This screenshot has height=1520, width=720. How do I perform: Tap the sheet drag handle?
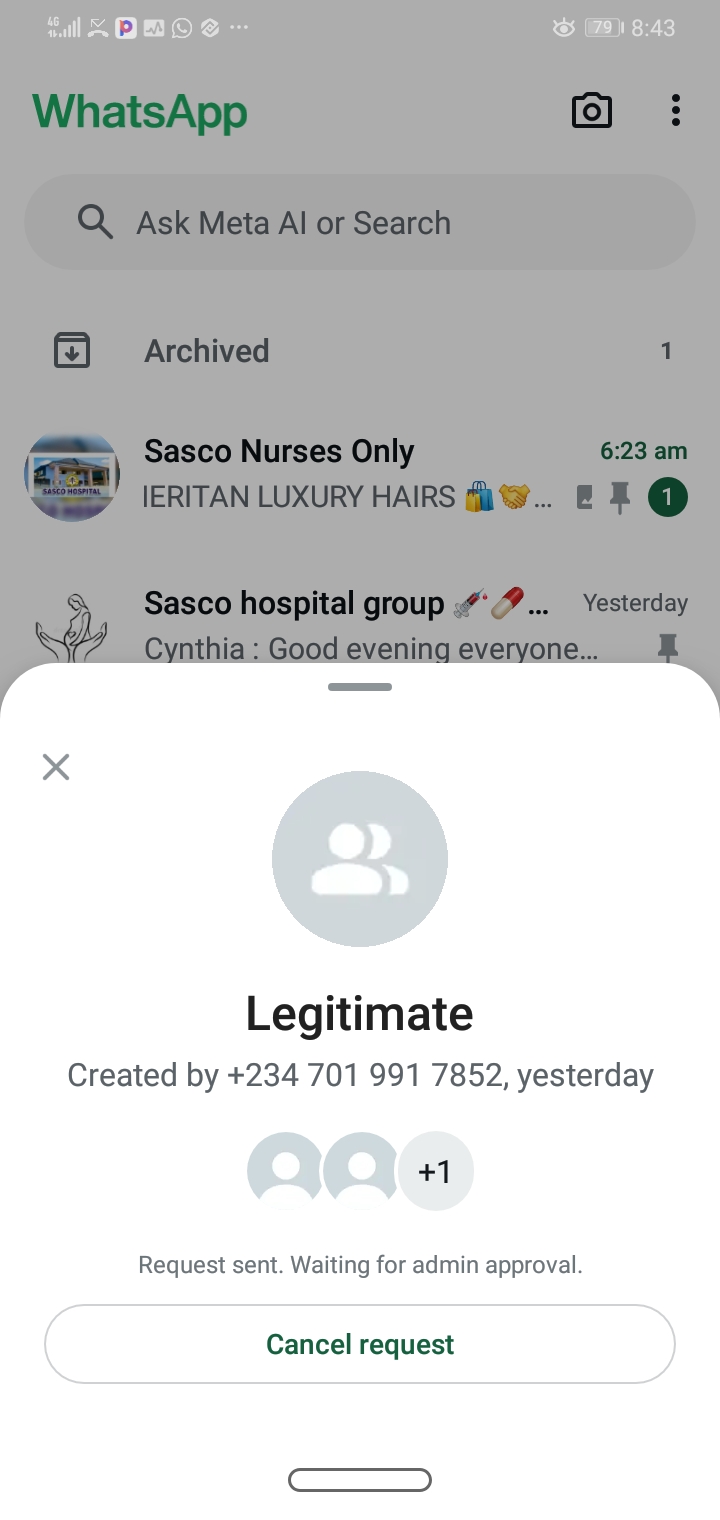(360, 687)
